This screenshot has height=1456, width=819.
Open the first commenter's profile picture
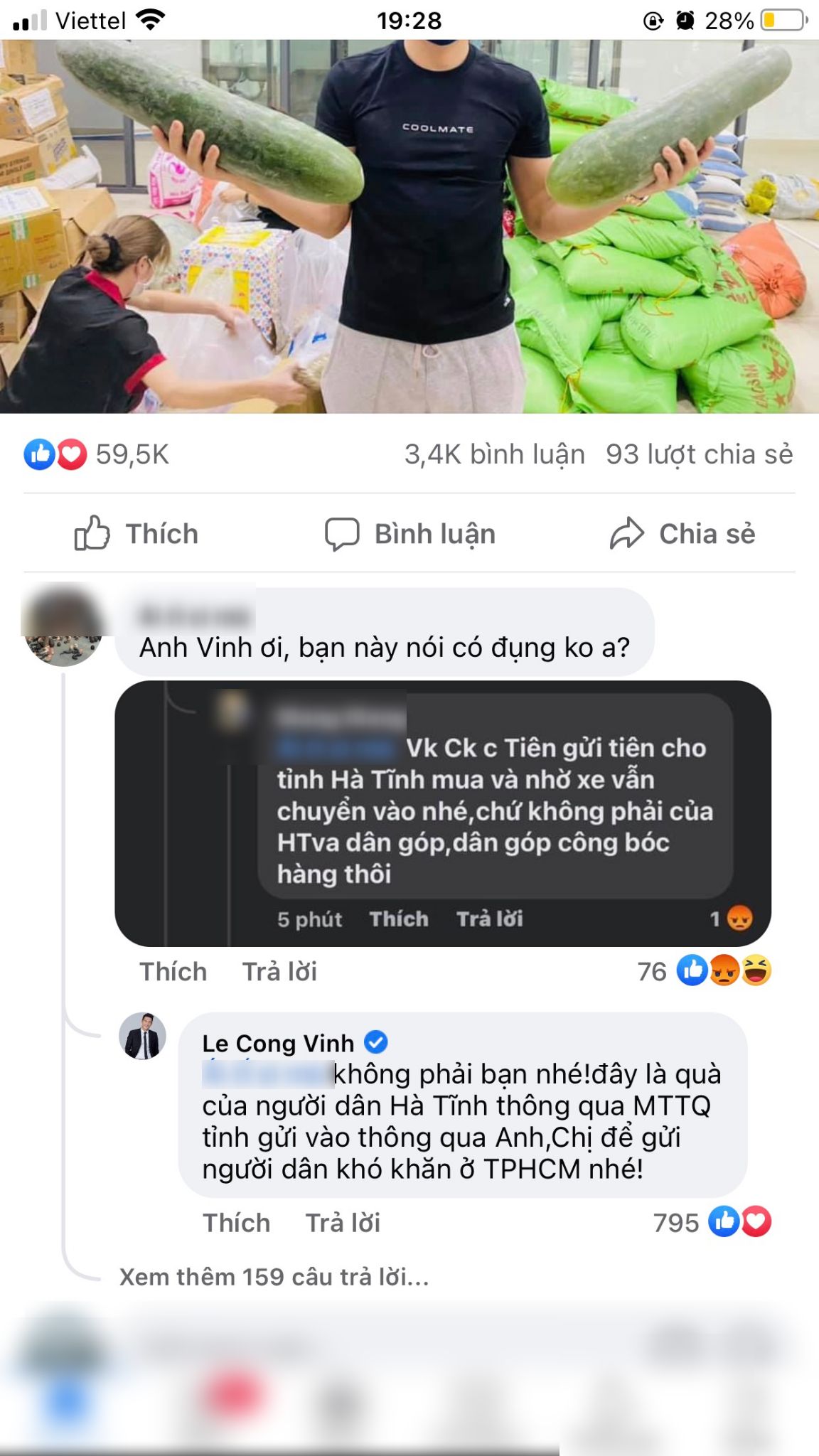[63, 626]
